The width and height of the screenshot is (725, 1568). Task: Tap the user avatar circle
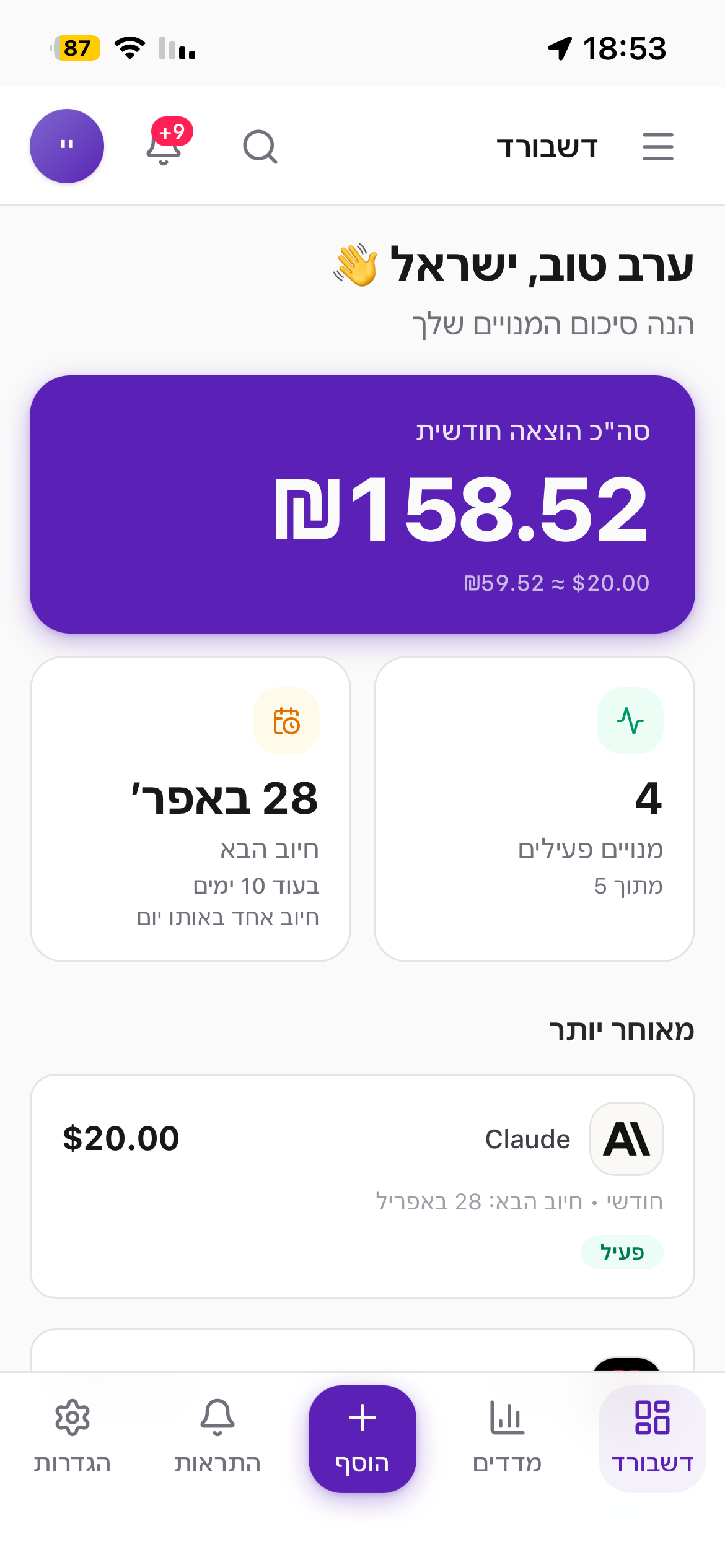click(x=67, y=146)
